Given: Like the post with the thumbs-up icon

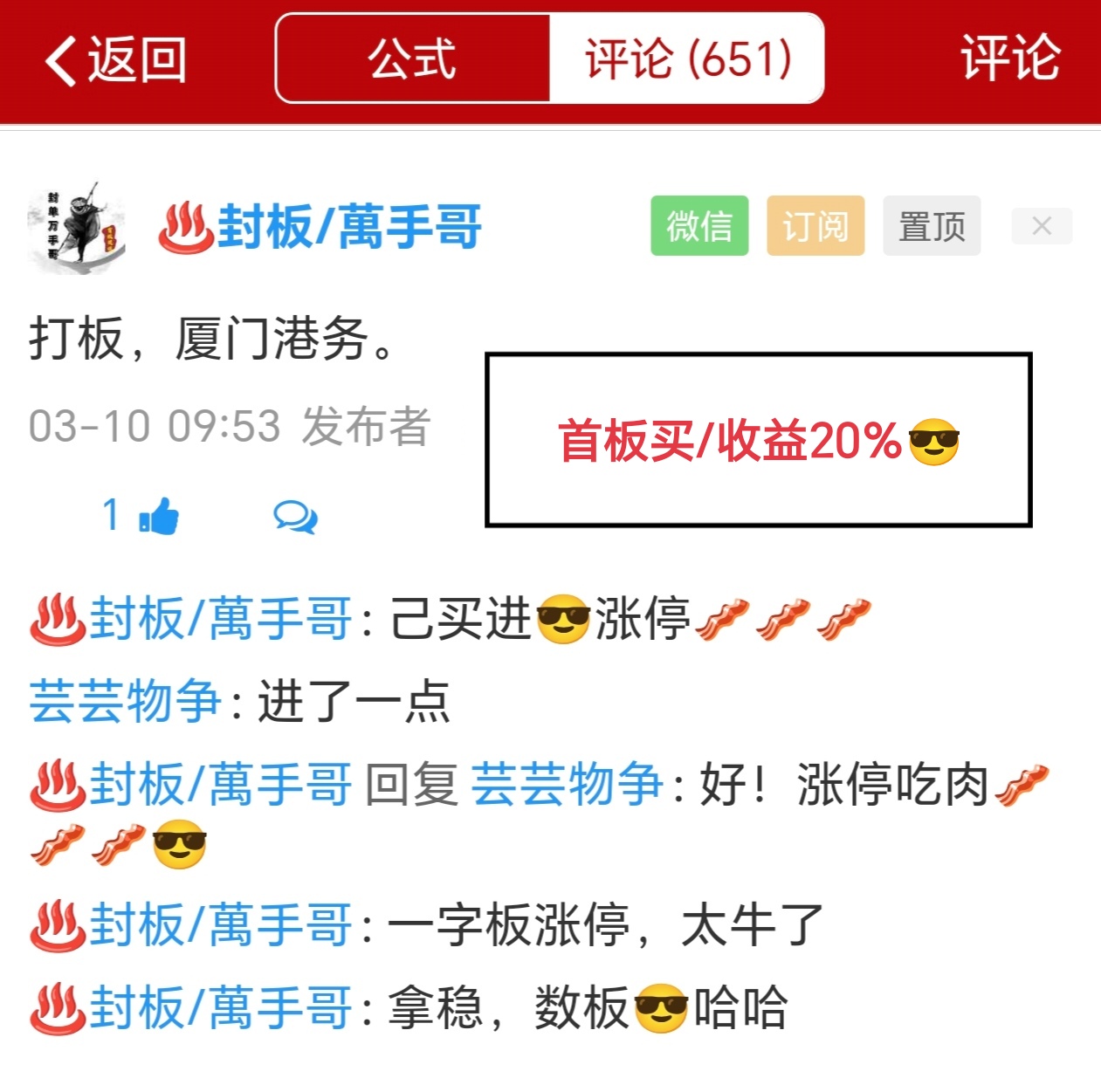Looking at the screenshot, I should click(x=158, y=515).
